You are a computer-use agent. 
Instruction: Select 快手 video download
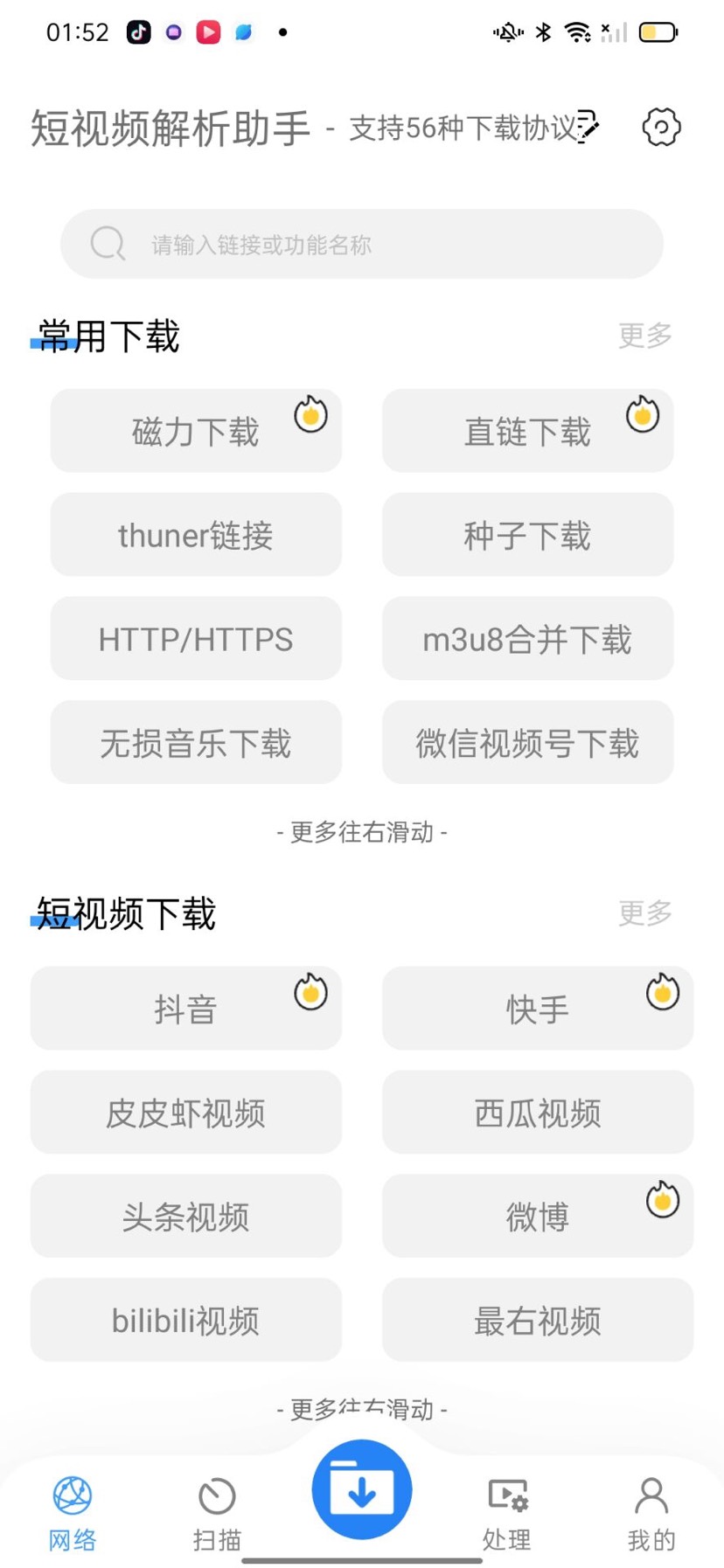(537, 1009)
